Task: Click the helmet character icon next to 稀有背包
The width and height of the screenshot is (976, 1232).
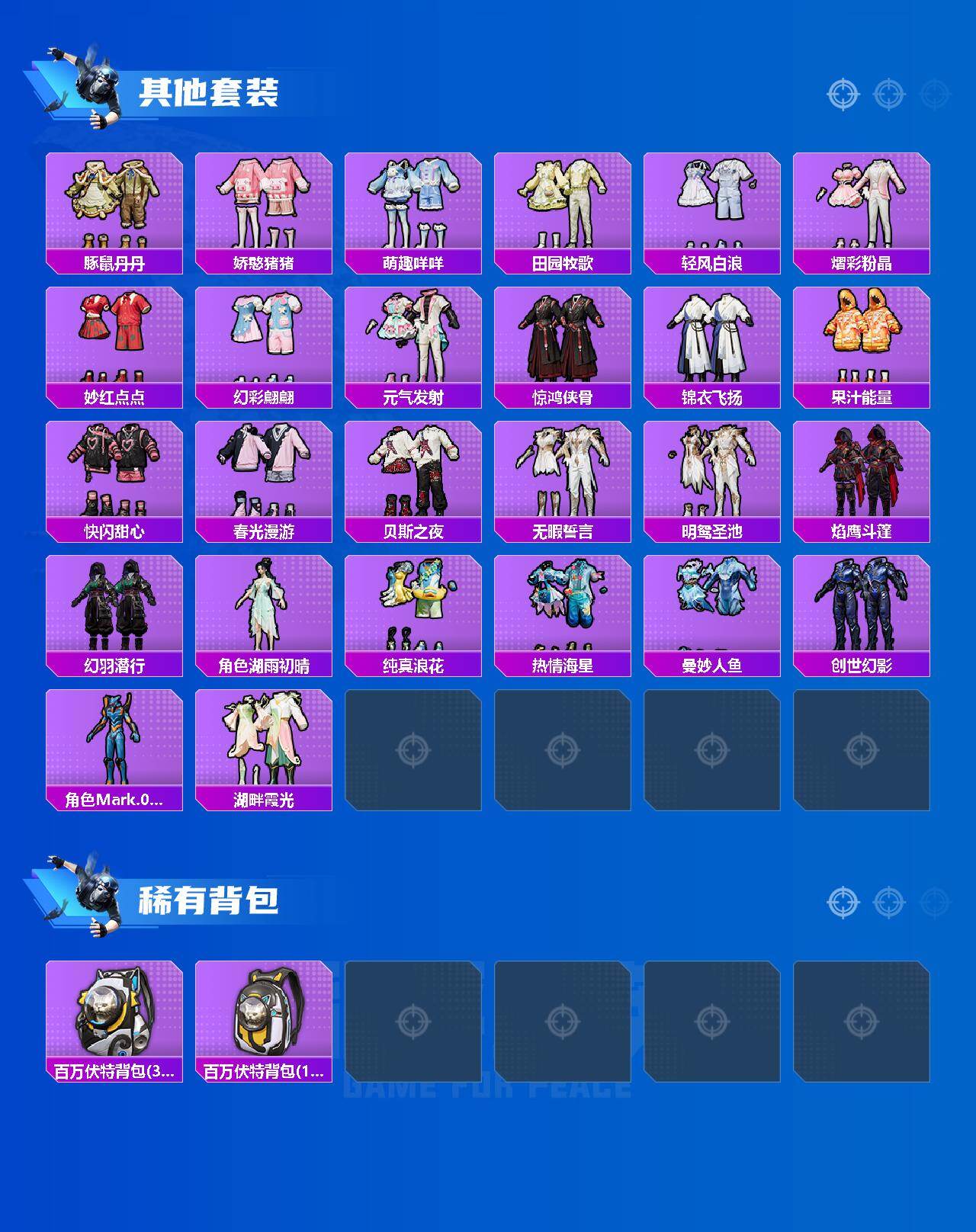Action: tap(84, 900)
